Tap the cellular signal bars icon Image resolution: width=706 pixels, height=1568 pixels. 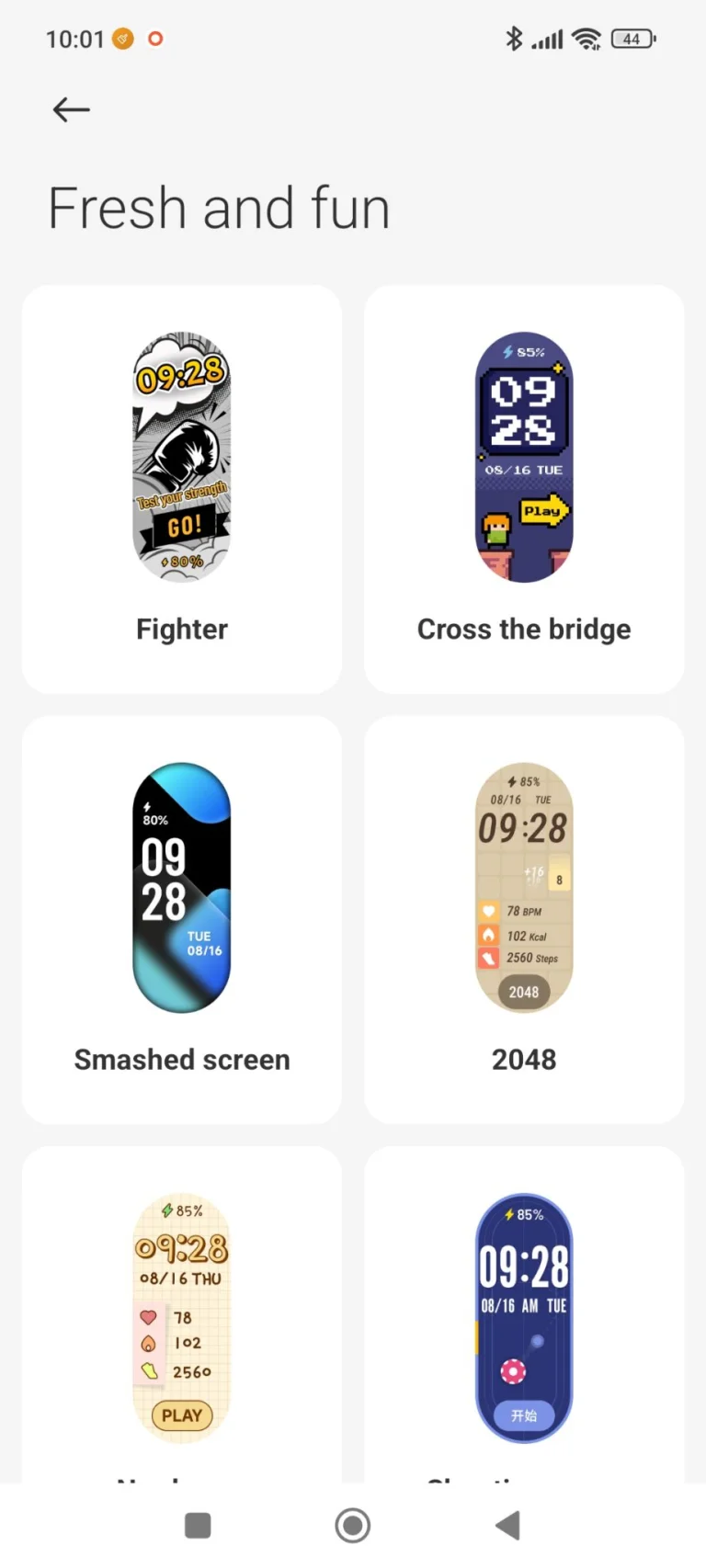pos(550,39)
